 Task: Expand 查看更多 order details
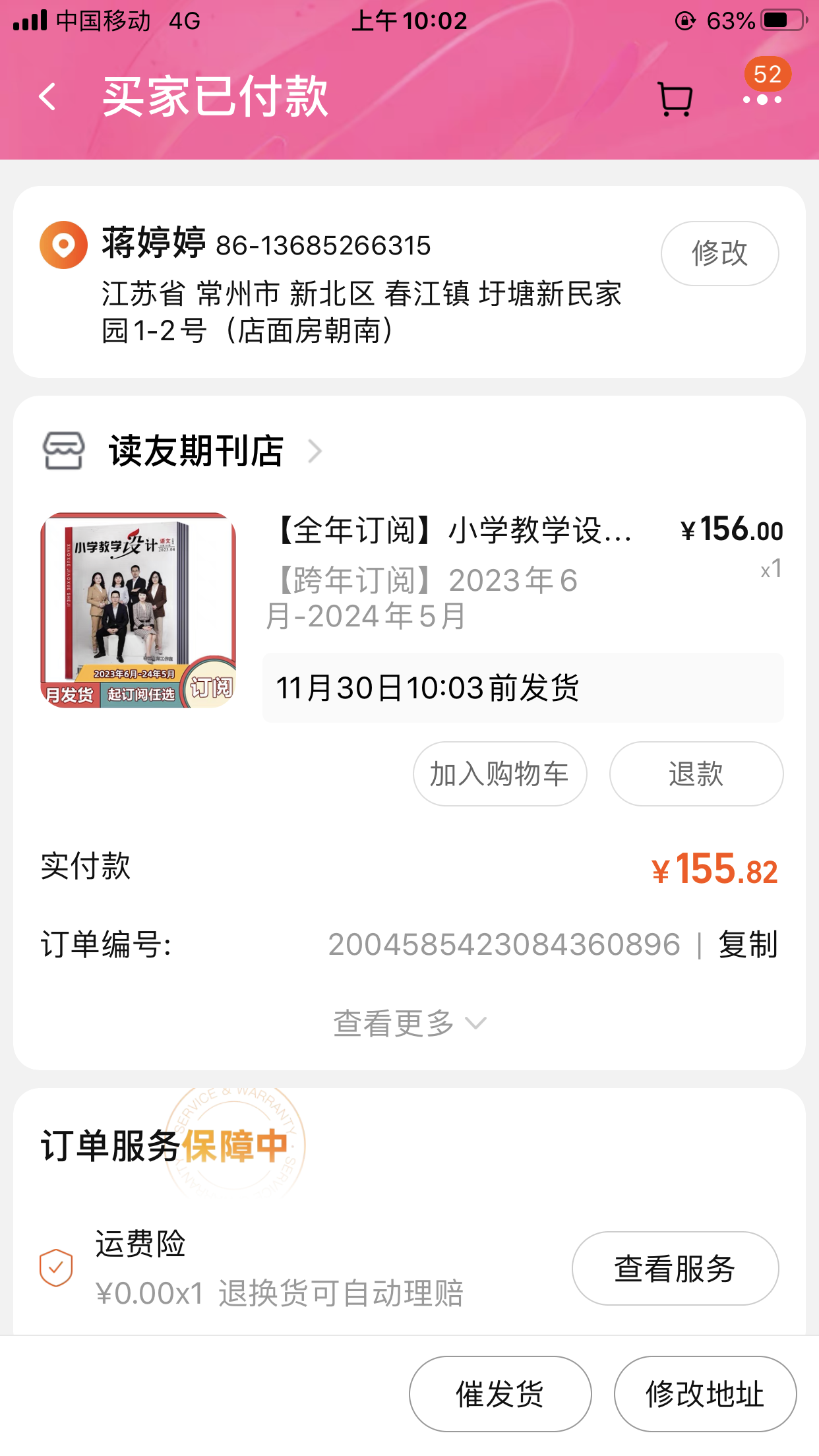409,1023
